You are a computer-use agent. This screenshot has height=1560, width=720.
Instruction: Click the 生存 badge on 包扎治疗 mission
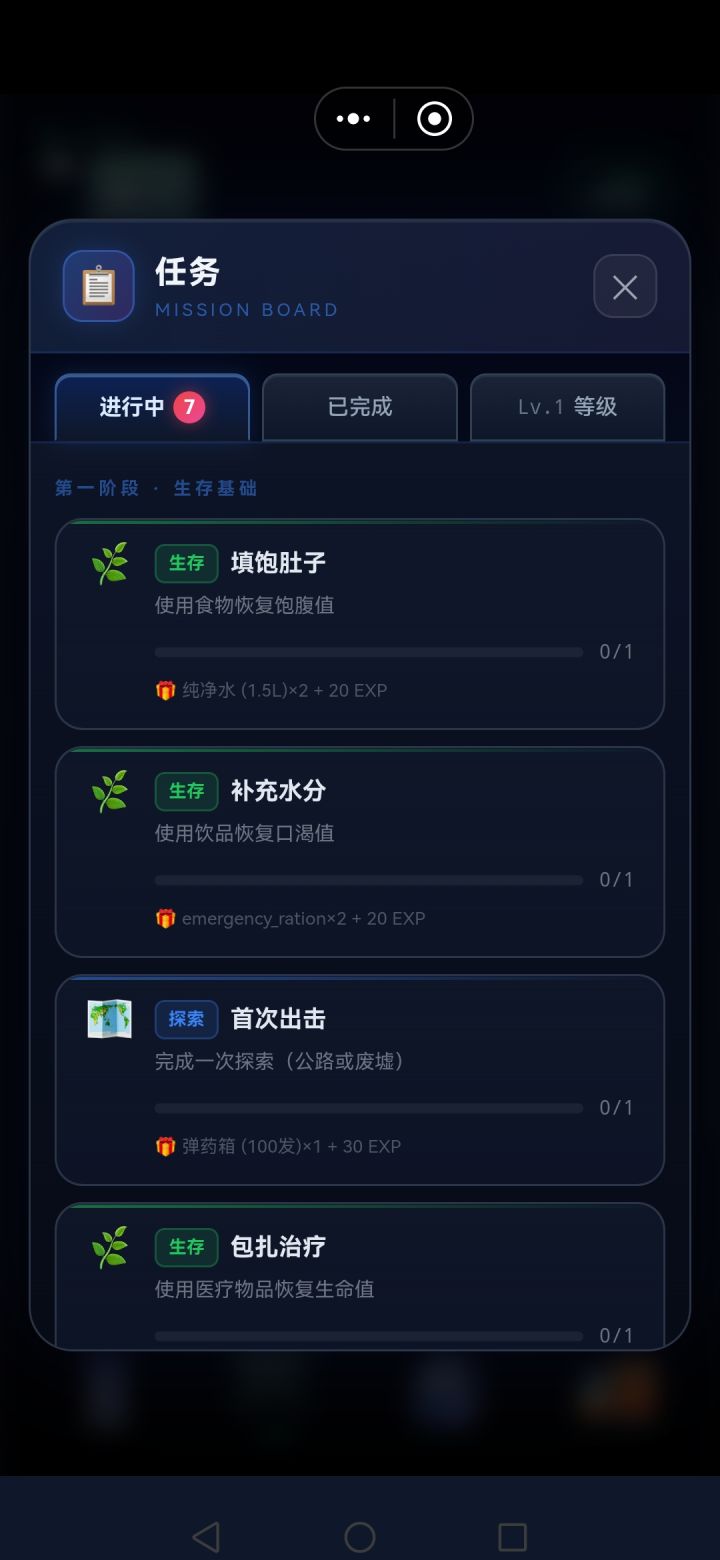[x=186, y=1247]
